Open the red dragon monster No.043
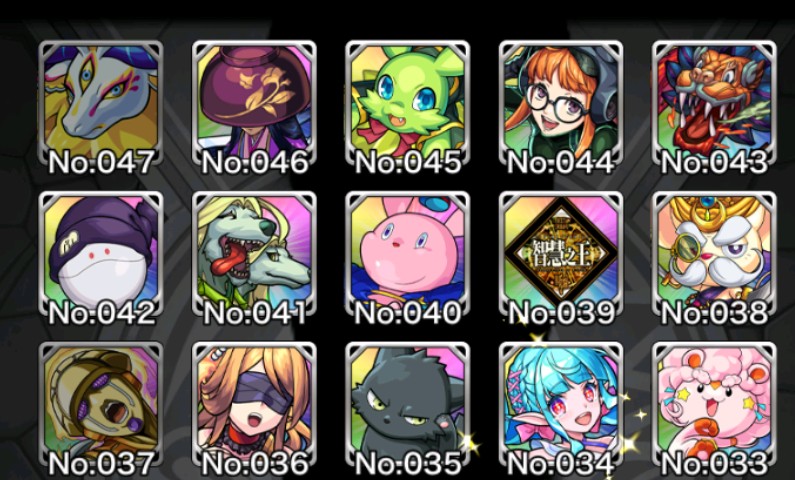 714,102
